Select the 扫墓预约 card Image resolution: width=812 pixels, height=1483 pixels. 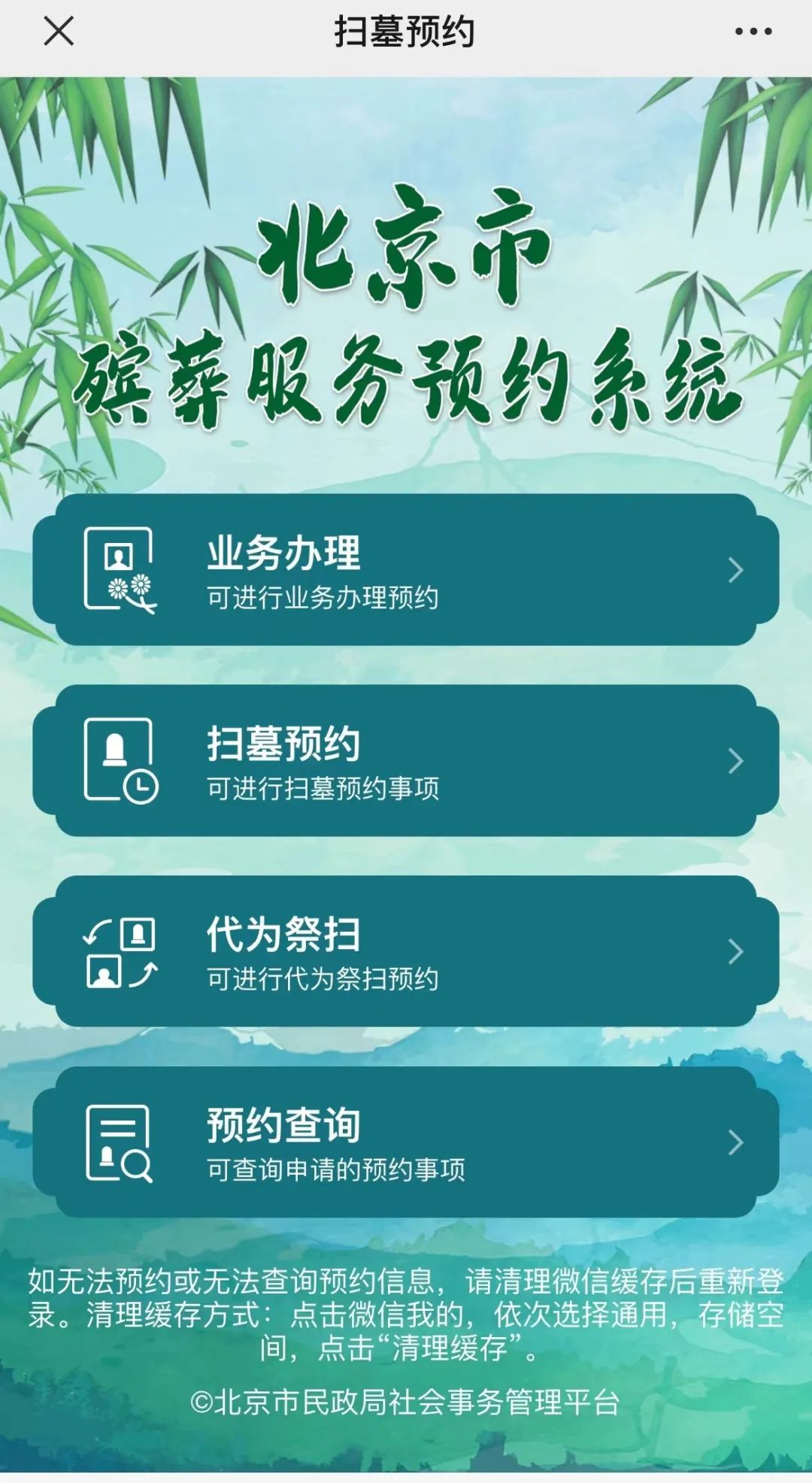tap(406, 761)
